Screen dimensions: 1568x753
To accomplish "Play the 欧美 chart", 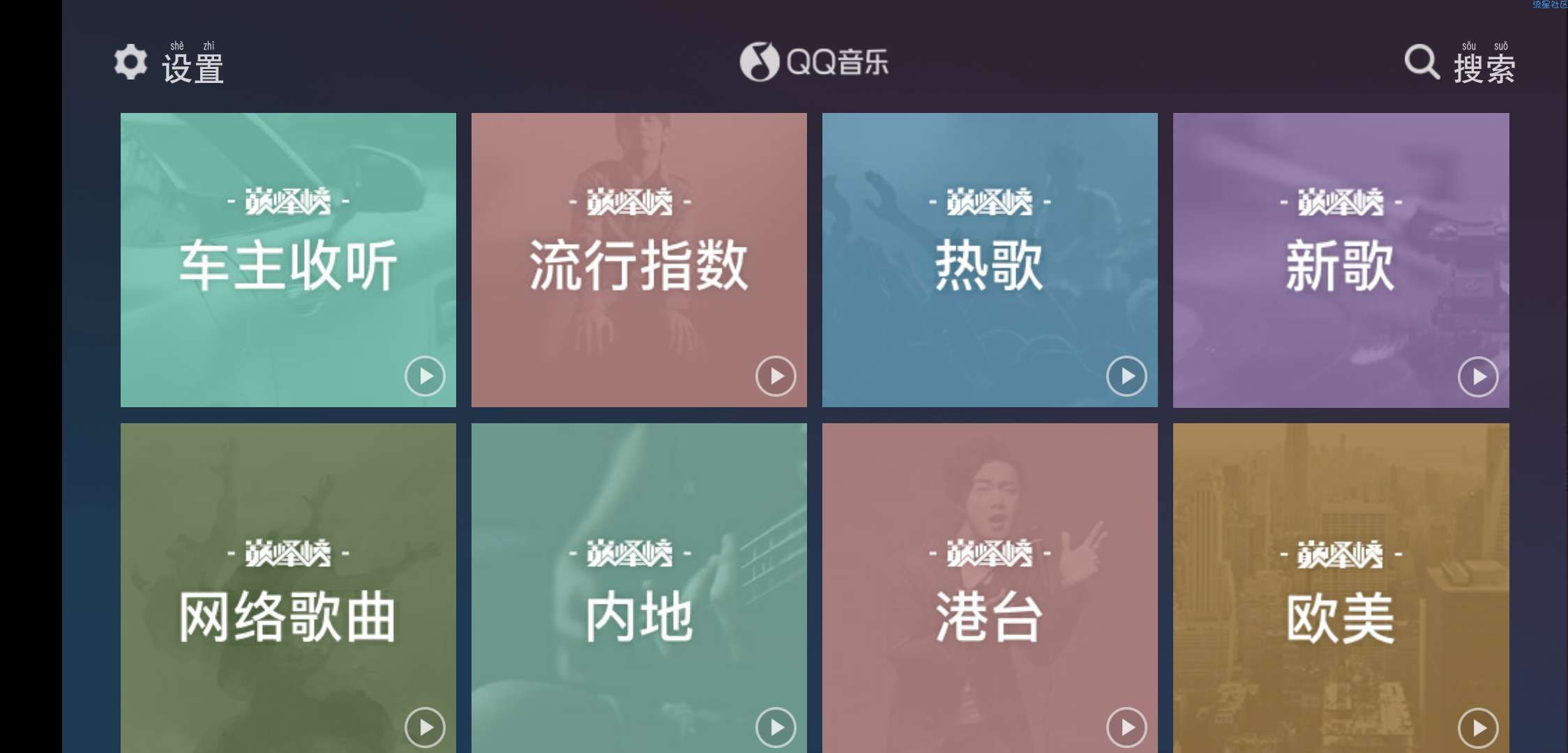I will tap(1478, 728).
